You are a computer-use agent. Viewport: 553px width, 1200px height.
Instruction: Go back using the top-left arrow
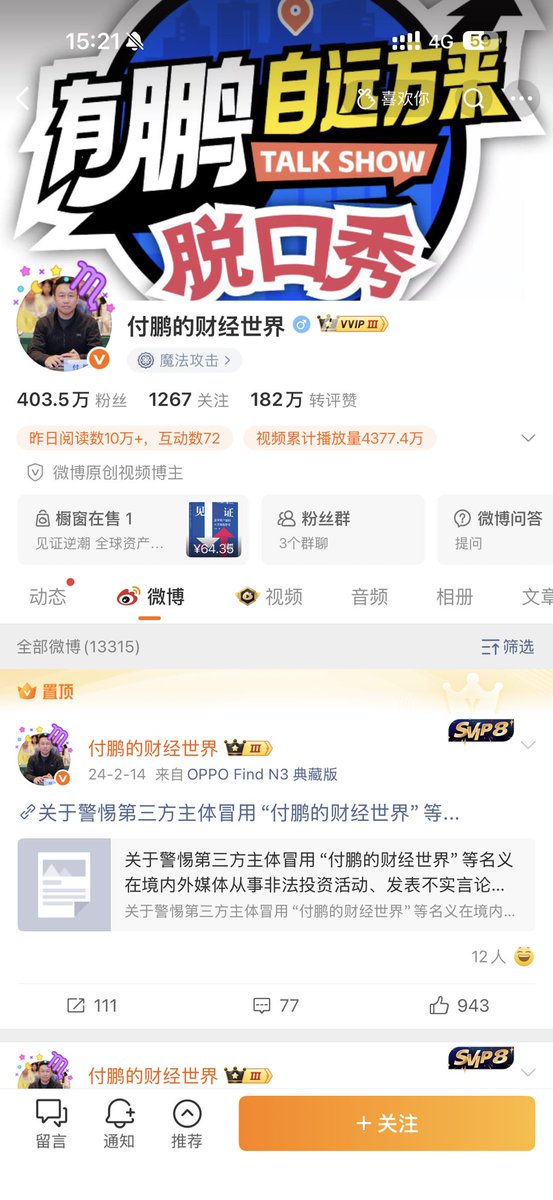[x=23, y=98]
